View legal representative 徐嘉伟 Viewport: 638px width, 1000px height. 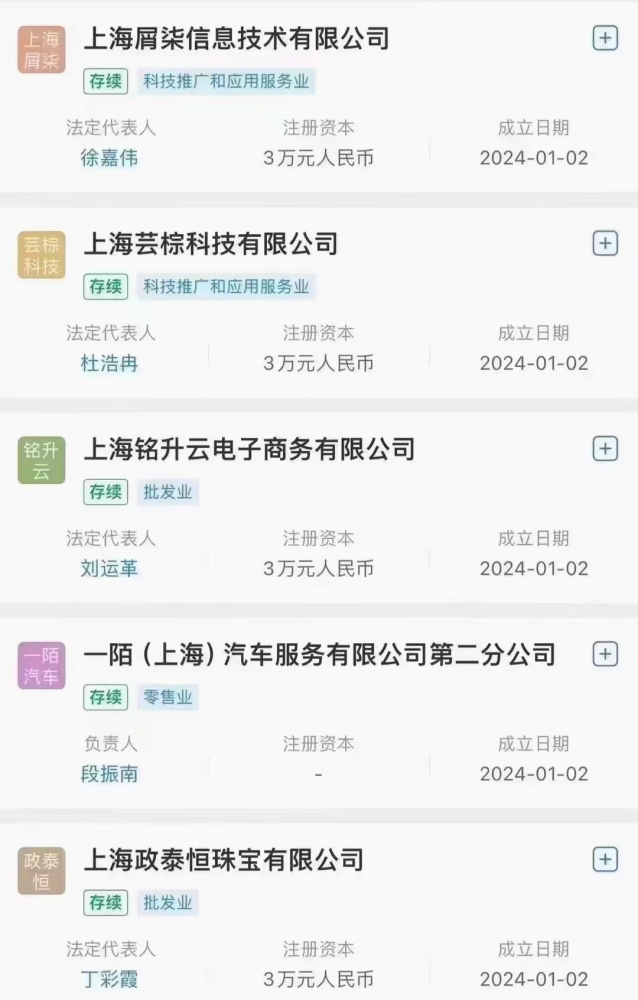tap(109, 158)
